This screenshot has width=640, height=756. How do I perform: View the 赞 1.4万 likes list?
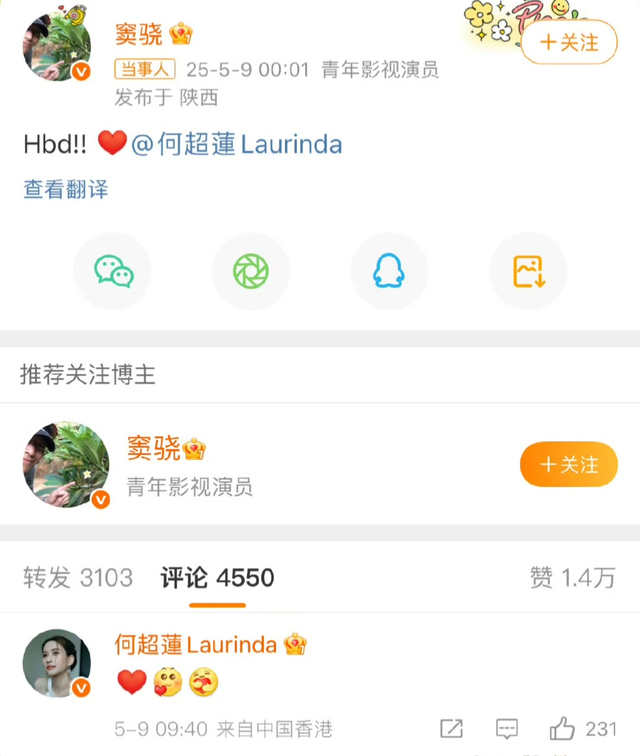coord(572,577)
